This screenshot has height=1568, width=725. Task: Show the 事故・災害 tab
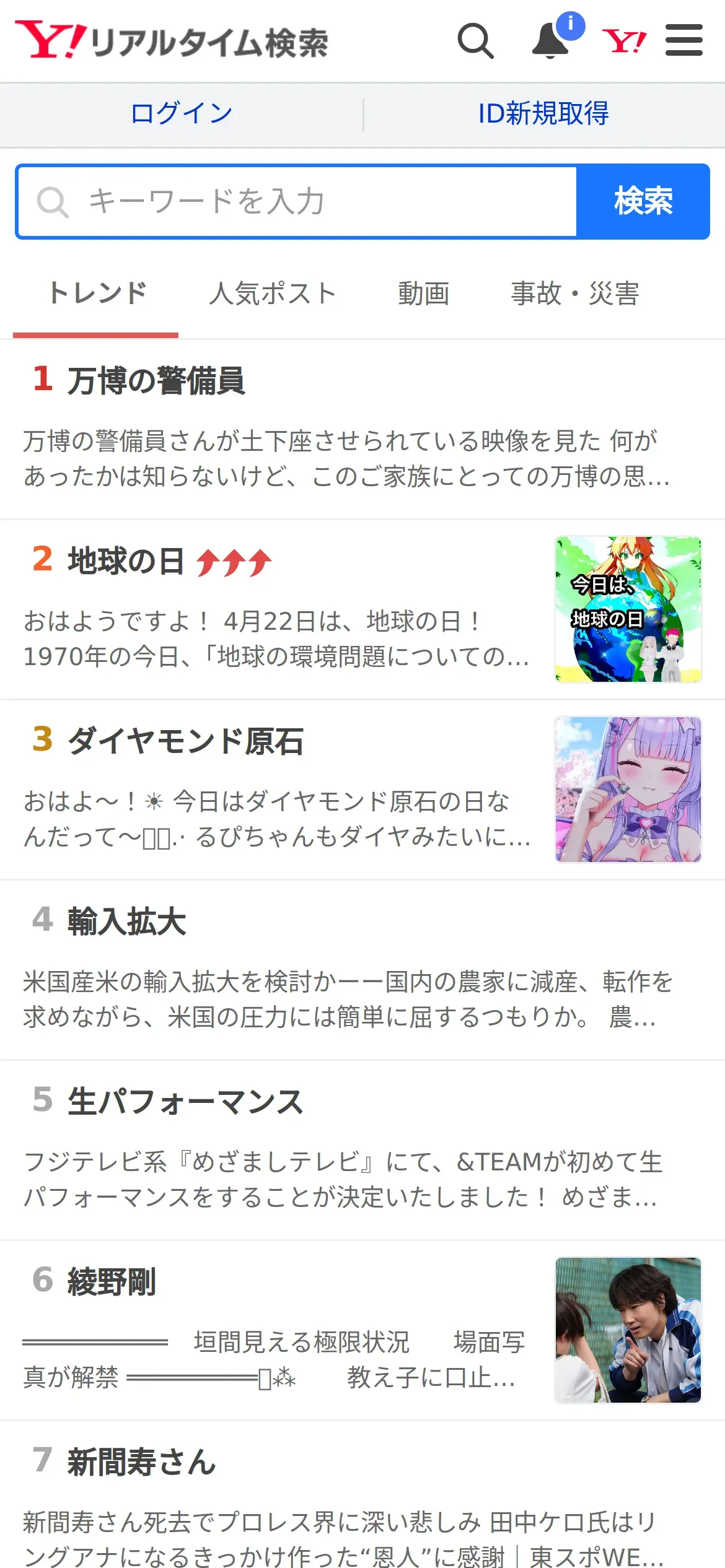point(574,294)
